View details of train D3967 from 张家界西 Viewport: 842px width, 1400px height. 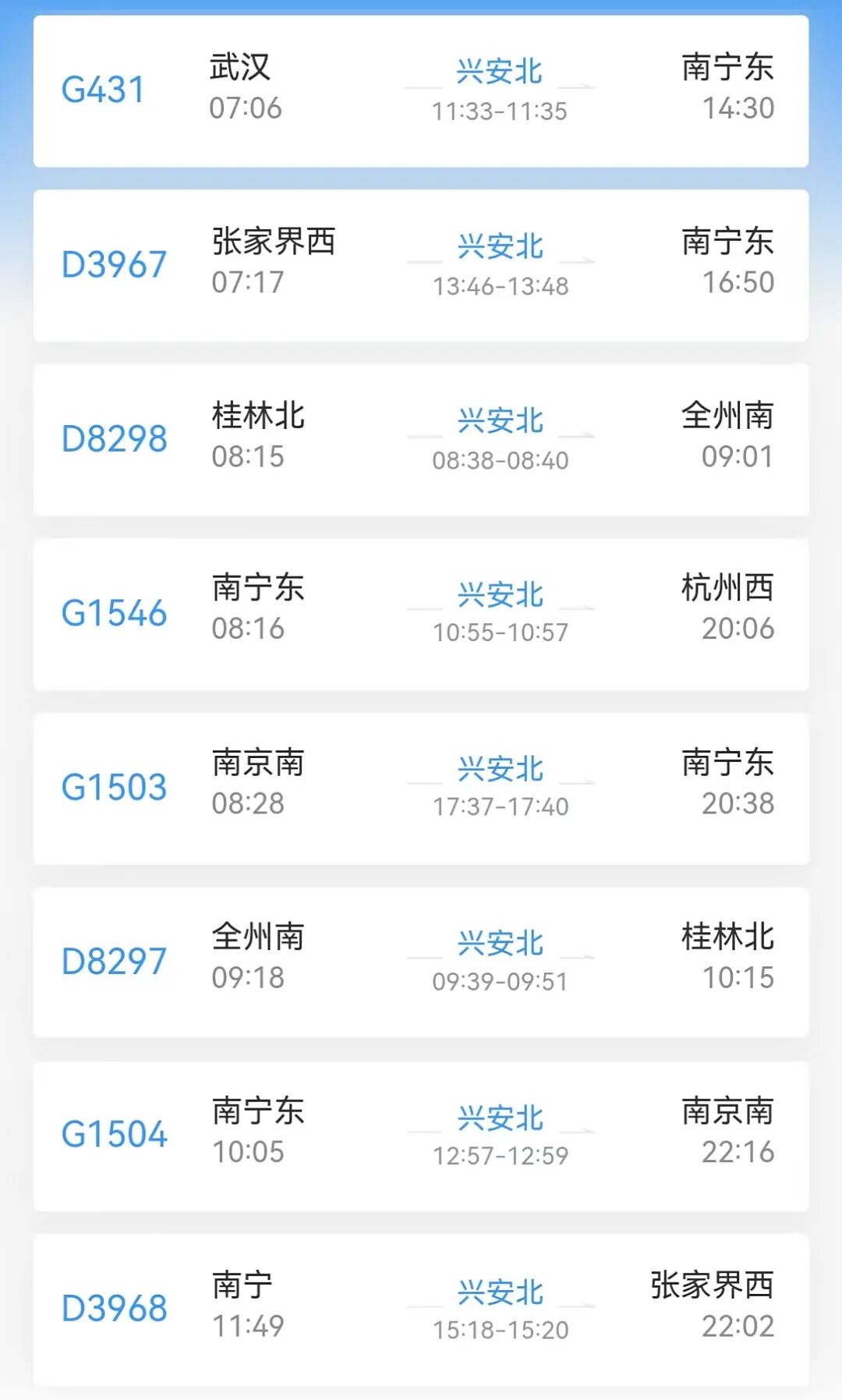click(x=421, y=265)
